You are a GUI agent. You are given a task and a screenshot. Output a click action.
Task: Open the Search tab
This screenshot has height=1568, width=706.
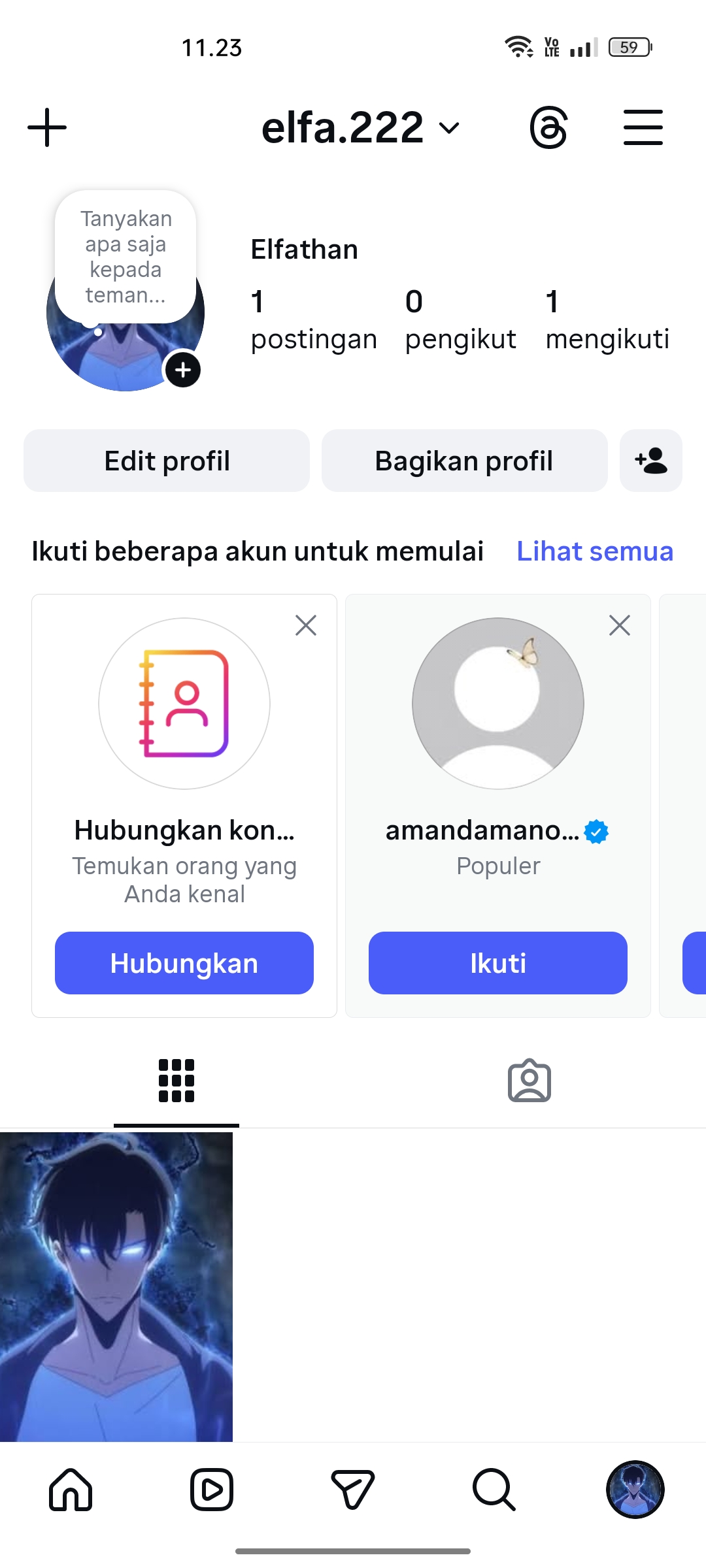pos(494,1490)
